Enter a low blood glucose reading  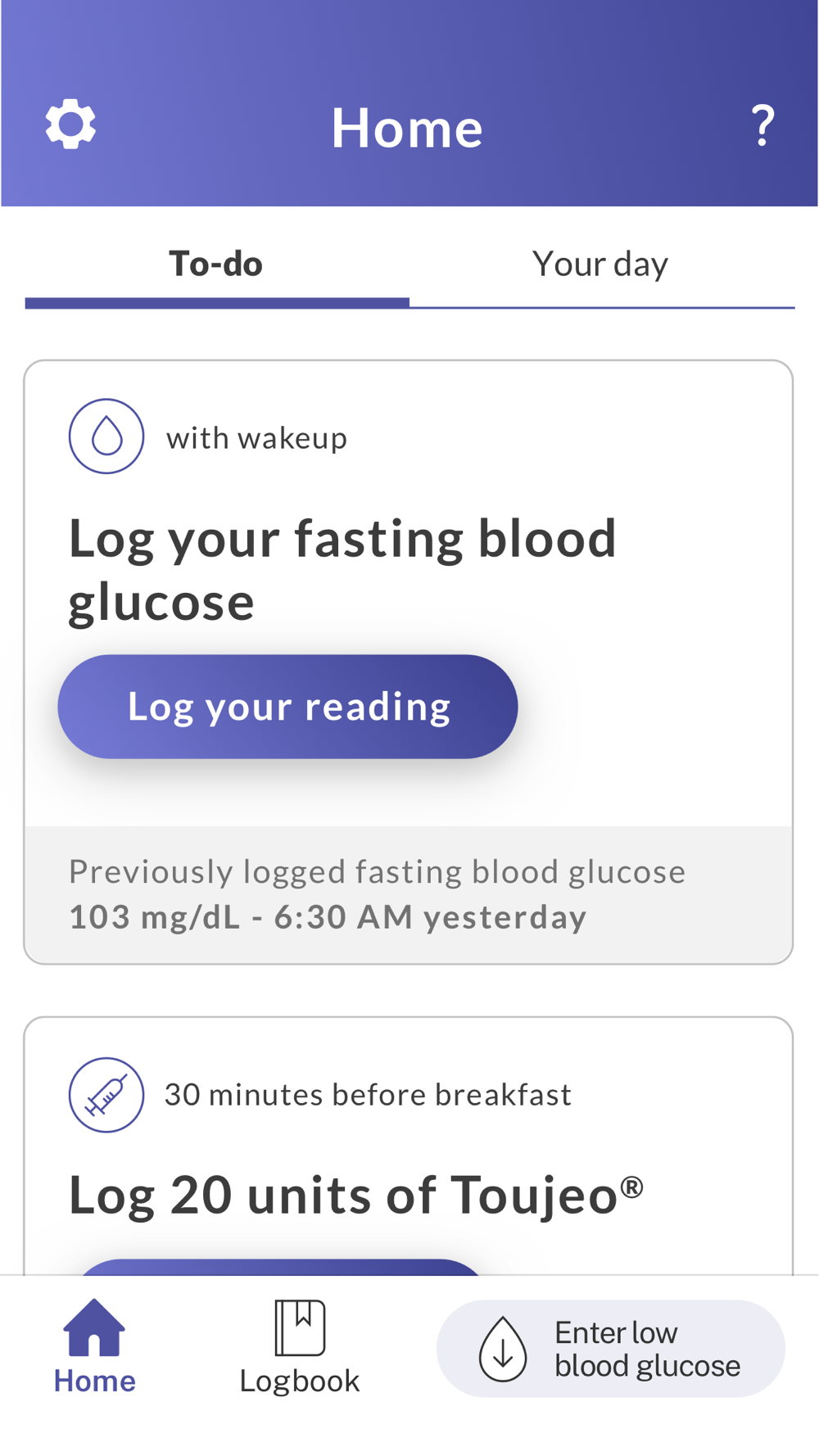610,1348
